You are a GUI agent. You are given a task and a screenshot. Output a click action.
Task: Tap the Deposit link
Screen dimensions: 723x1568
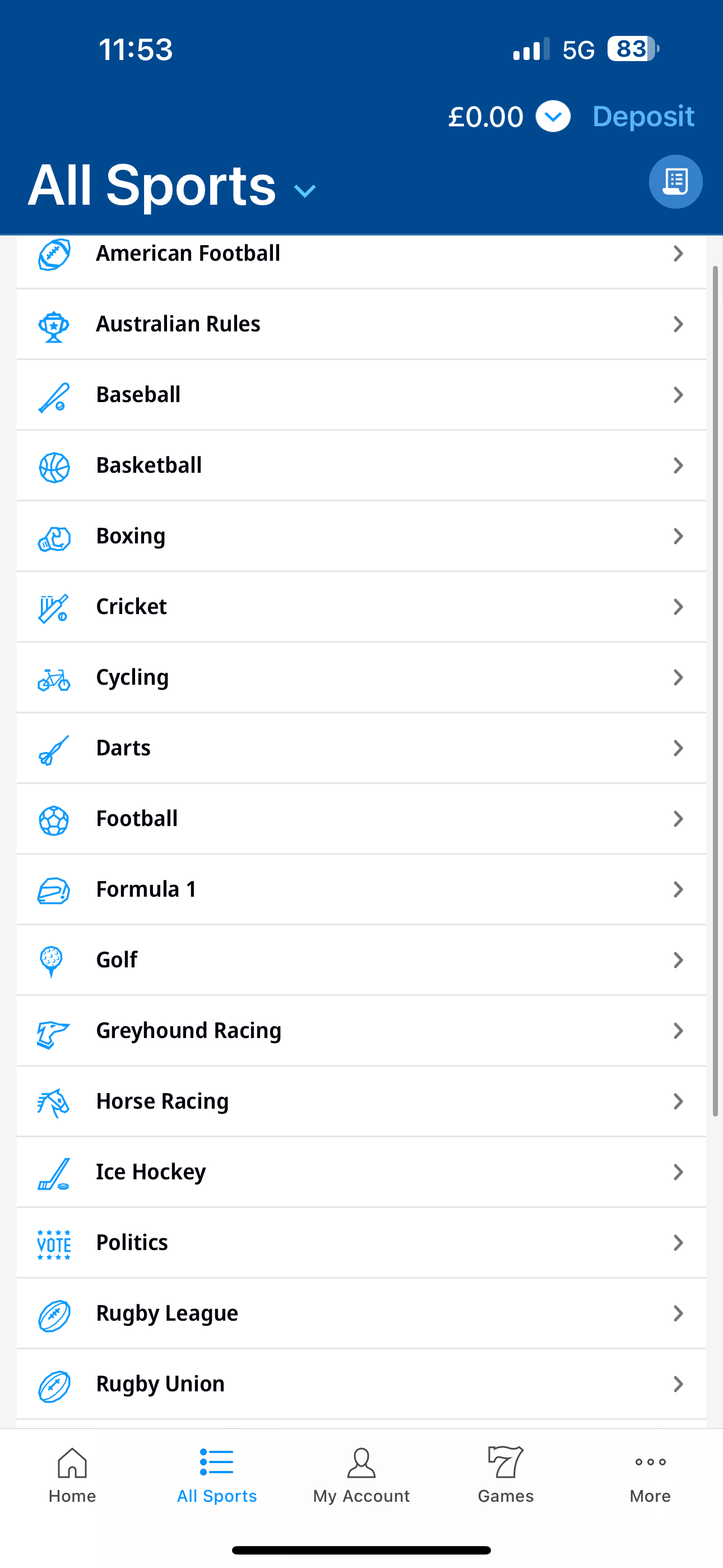click(x=643, y=116)
